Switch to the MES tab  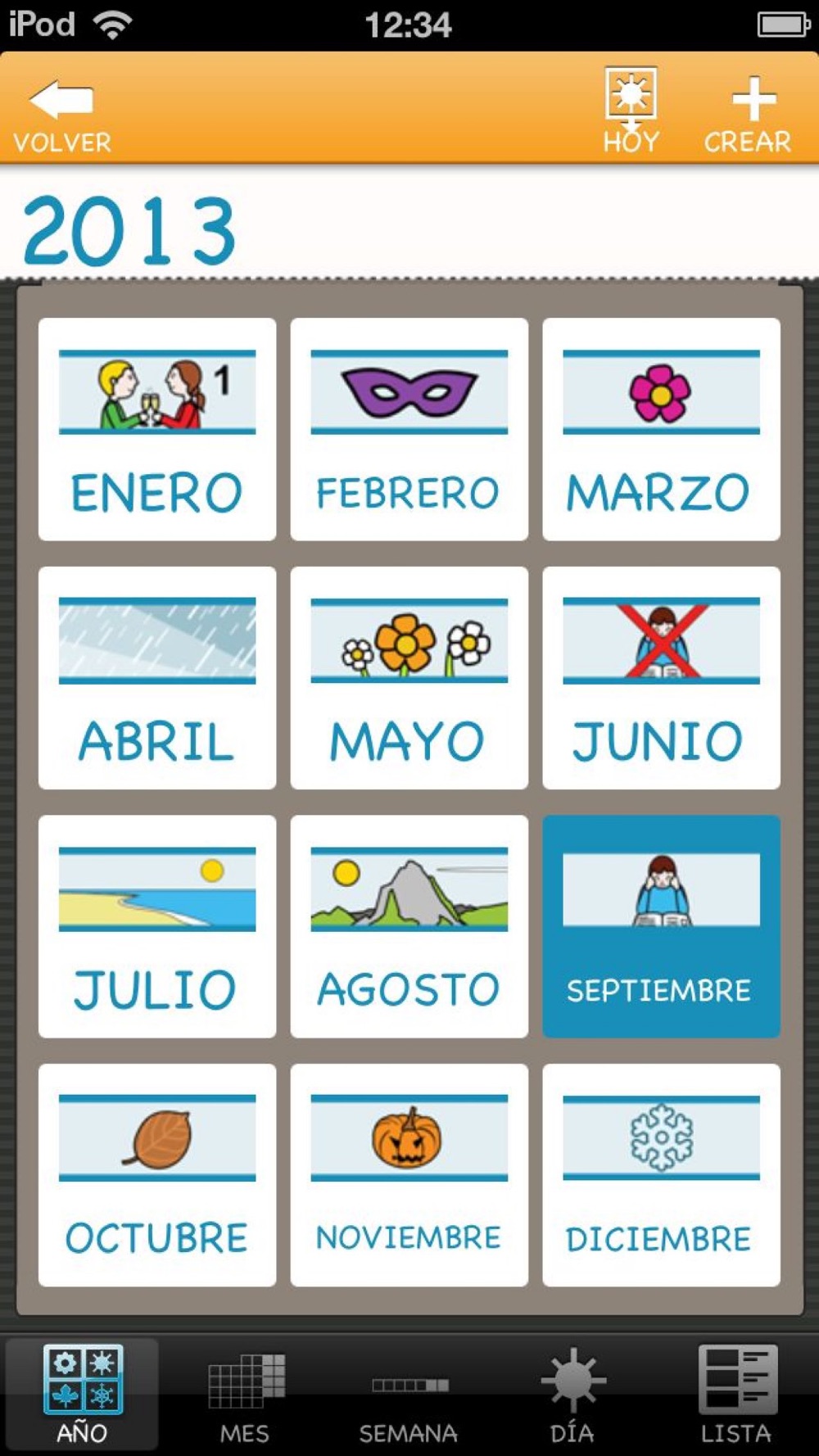point(246,1394)
